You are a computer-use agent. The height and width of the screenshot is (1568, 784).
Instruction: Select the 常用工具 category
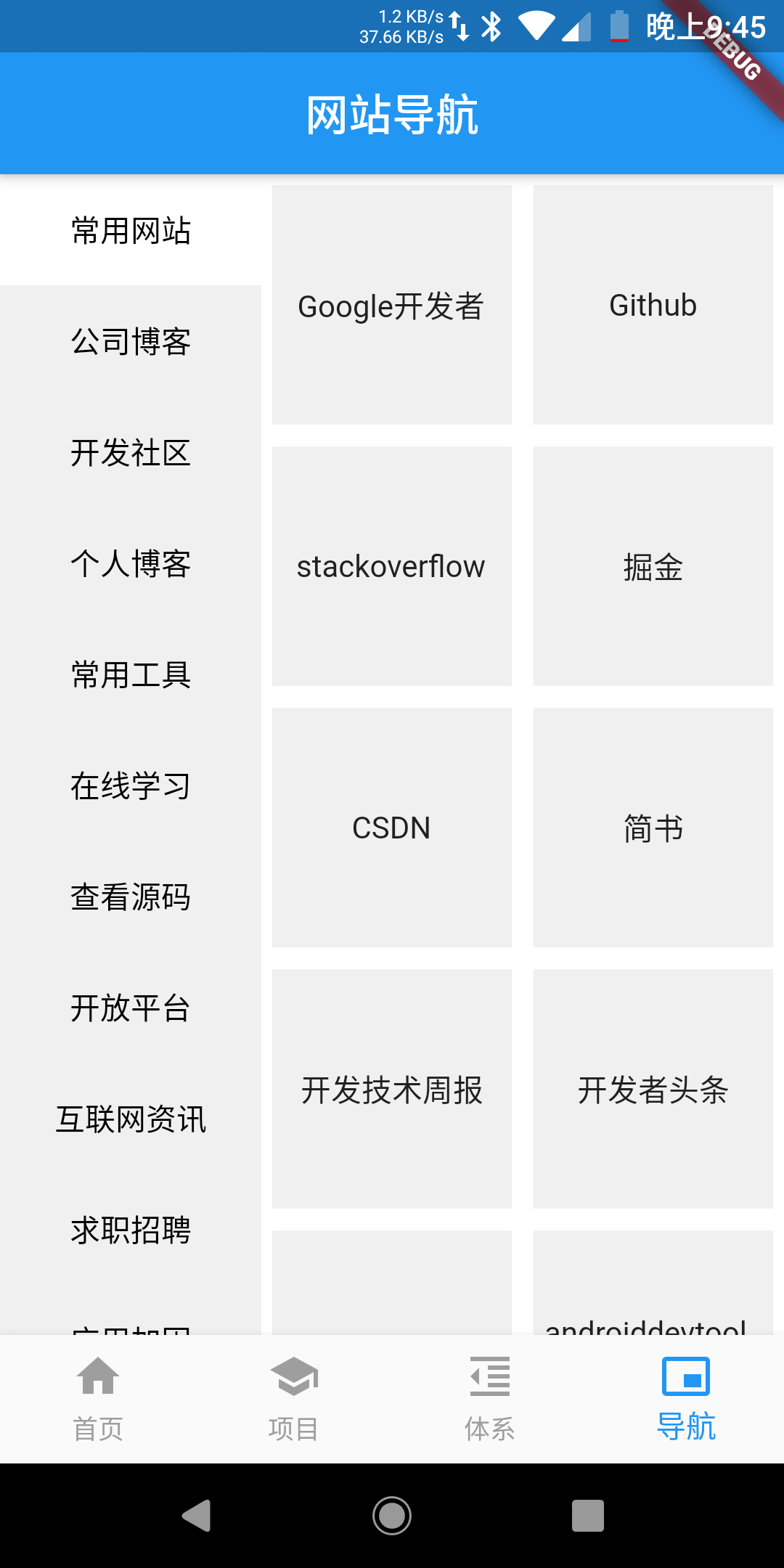point(131,674)
